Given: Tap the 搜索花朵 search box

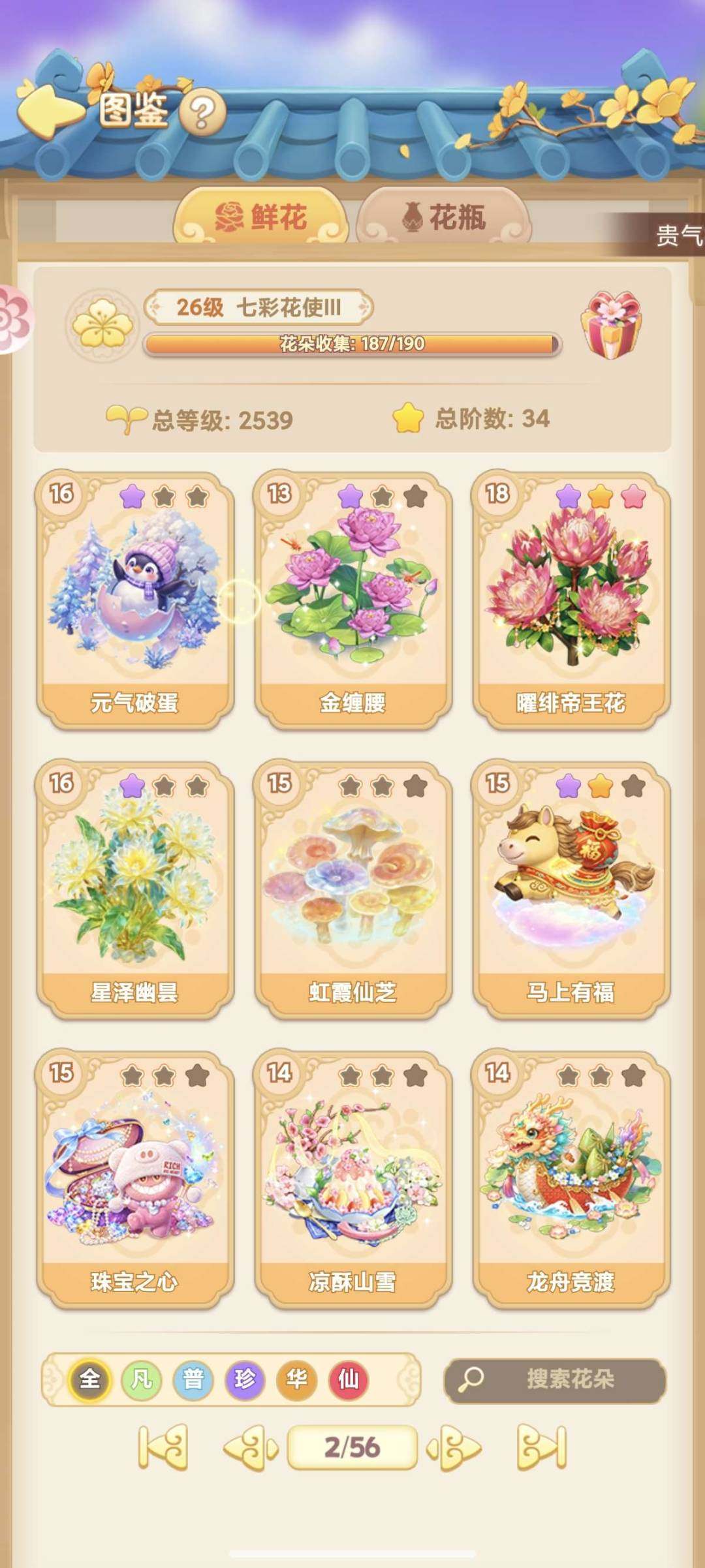Looking at the screenshot, I should [555, 1379].
